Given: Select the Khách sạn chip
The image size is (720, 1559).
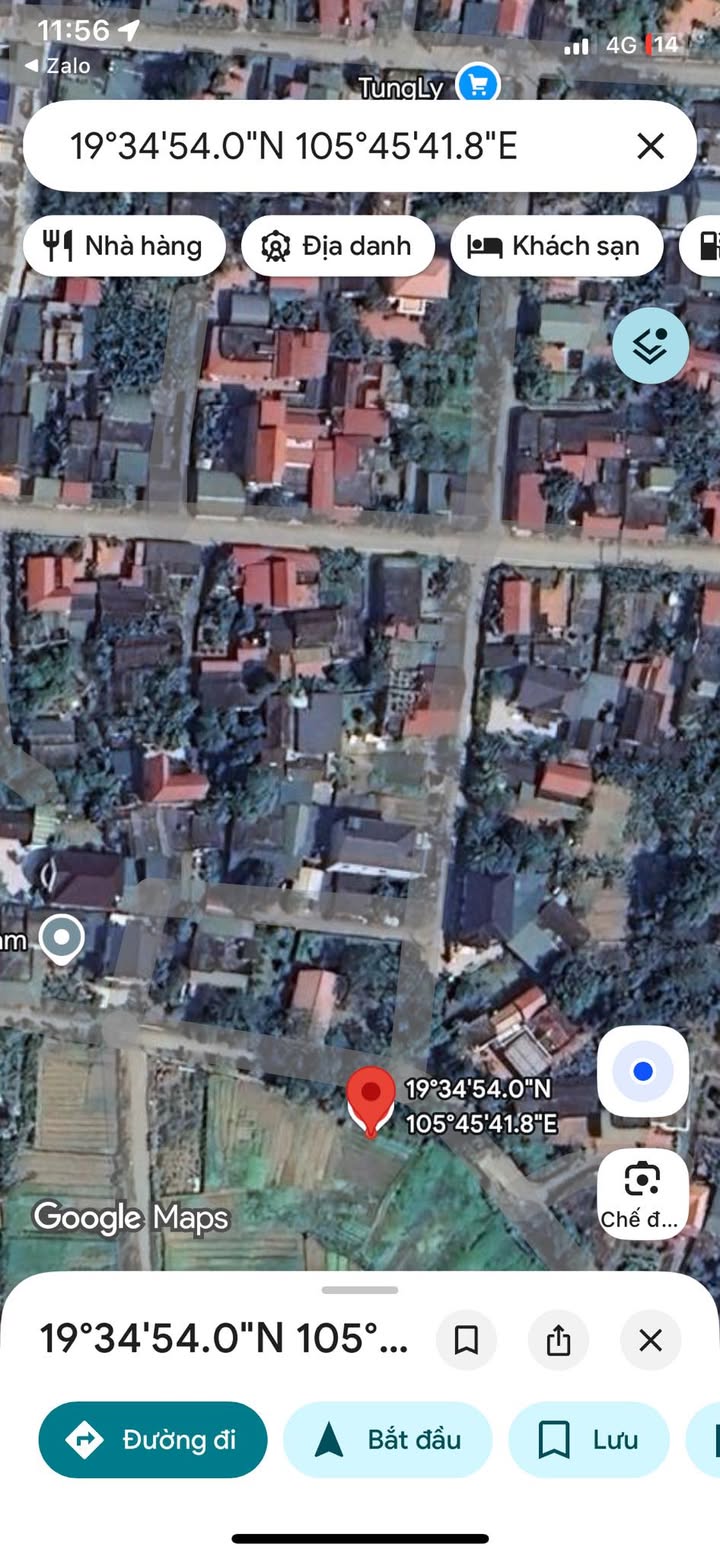Looking at the screenshot, I should point(557,246).
